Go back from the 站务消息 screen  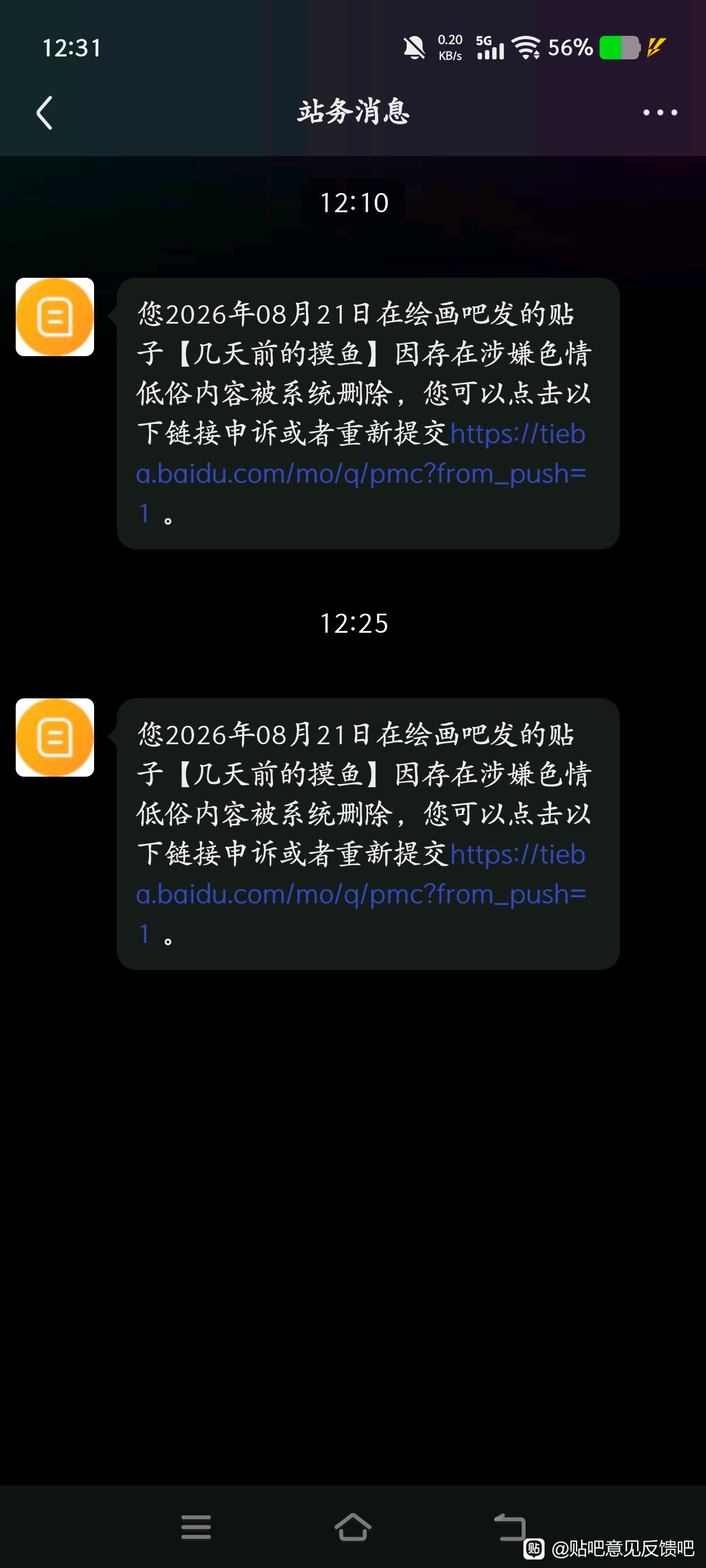(x=44, y=113)
